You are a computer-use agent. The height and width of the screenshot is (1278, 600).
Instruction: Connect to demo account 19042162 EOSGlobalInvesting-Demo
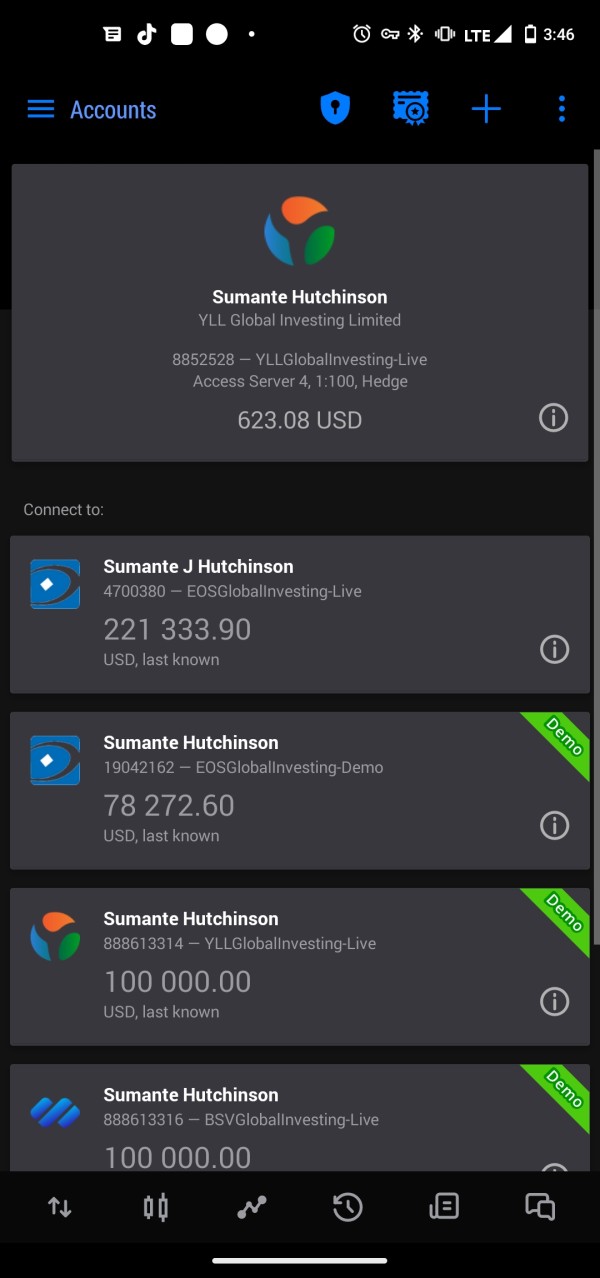coord(300,790)
